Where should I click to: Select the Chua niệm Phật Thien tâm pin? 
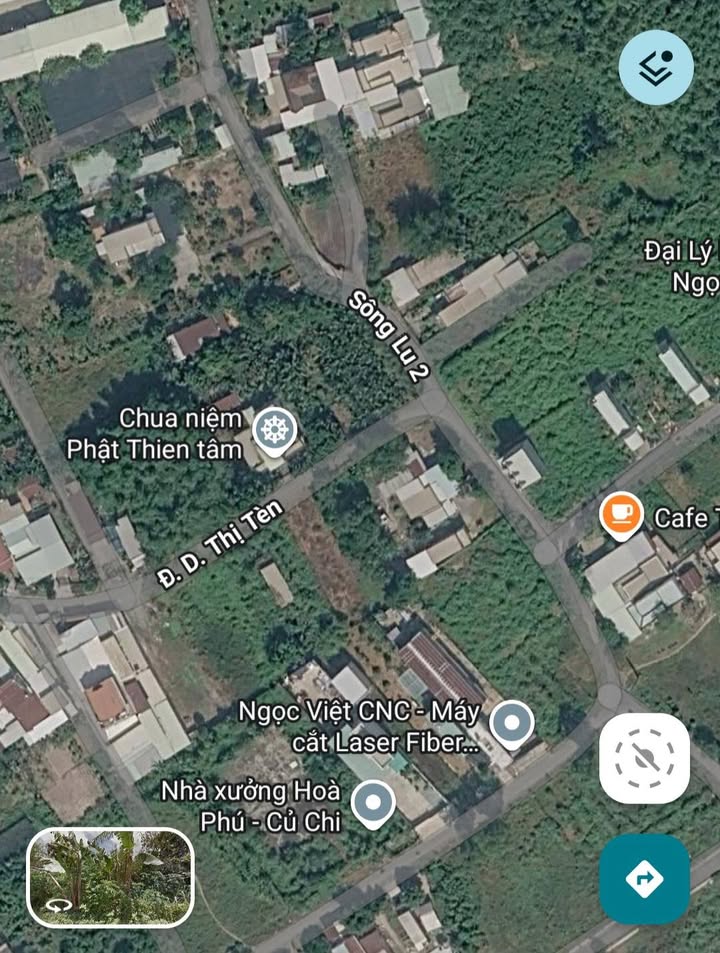point(273,432)
